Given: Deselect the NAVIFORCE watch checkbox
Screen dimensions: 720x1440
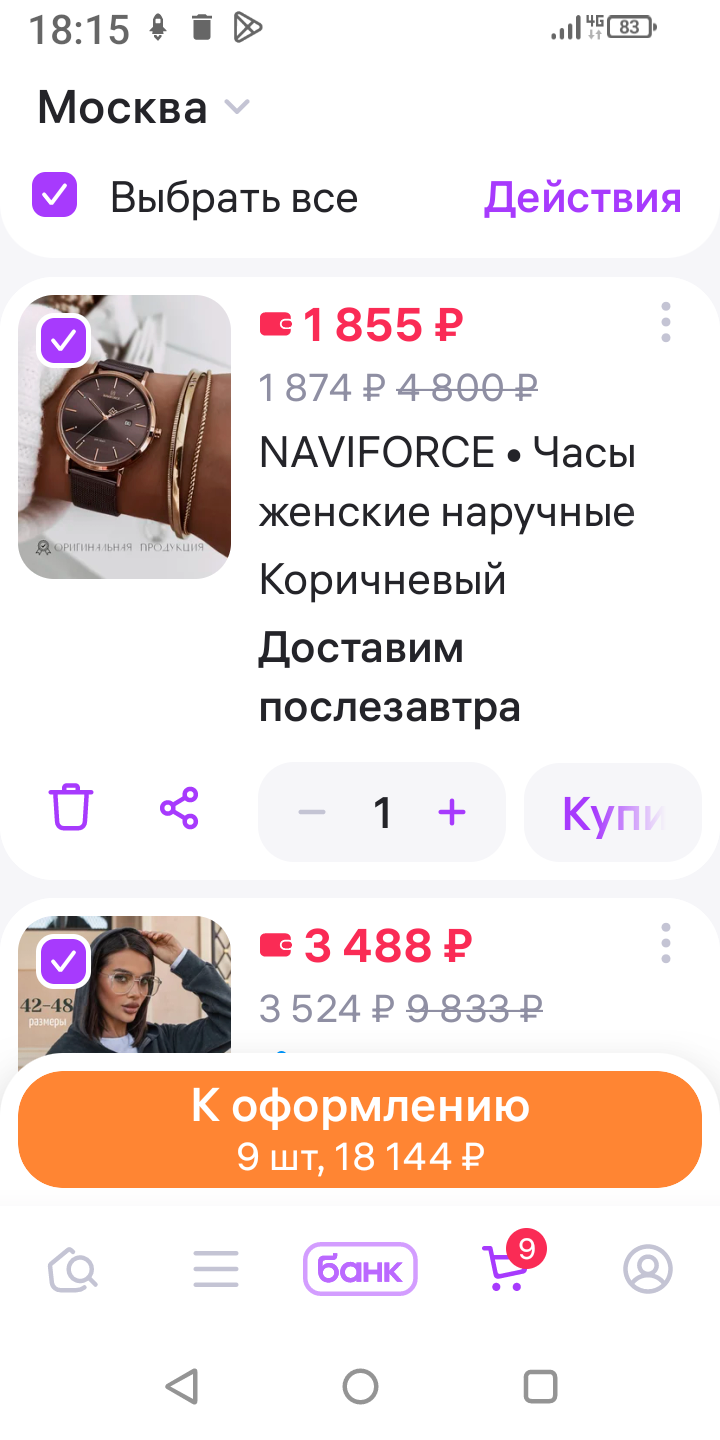Looking at the screenshot, I should pos(64,342).
